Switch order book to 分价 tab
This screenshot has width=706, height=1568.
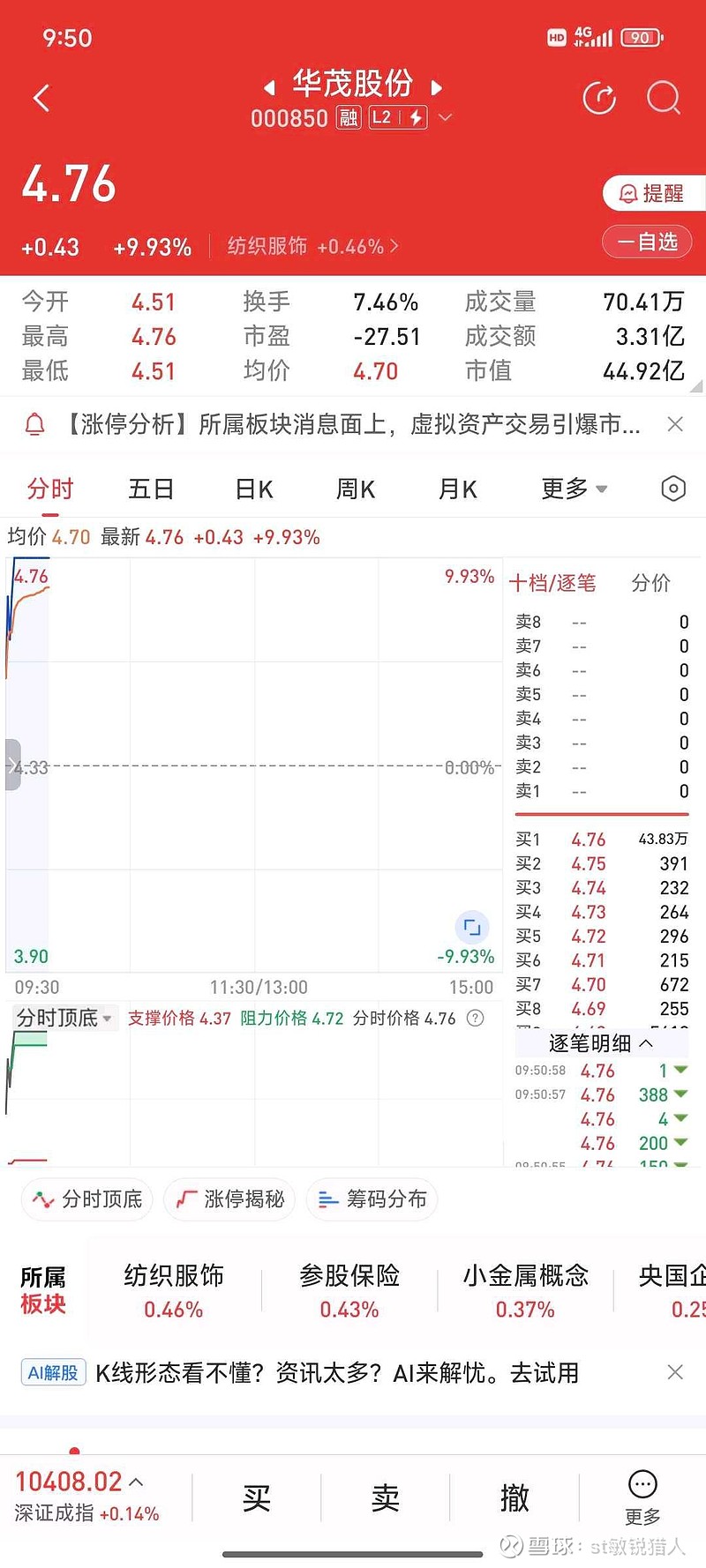[651, 582]
